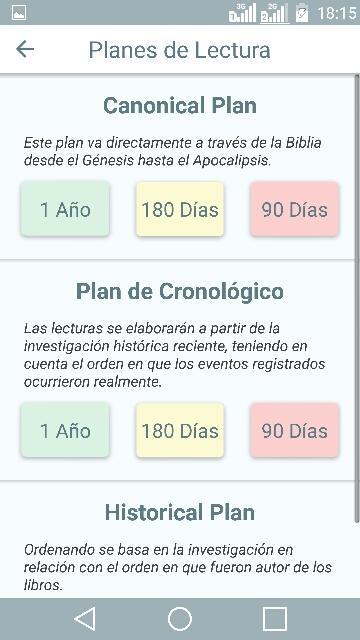
Task: Select 1 Año under Canonical Plan
Action: pos(65,209)
